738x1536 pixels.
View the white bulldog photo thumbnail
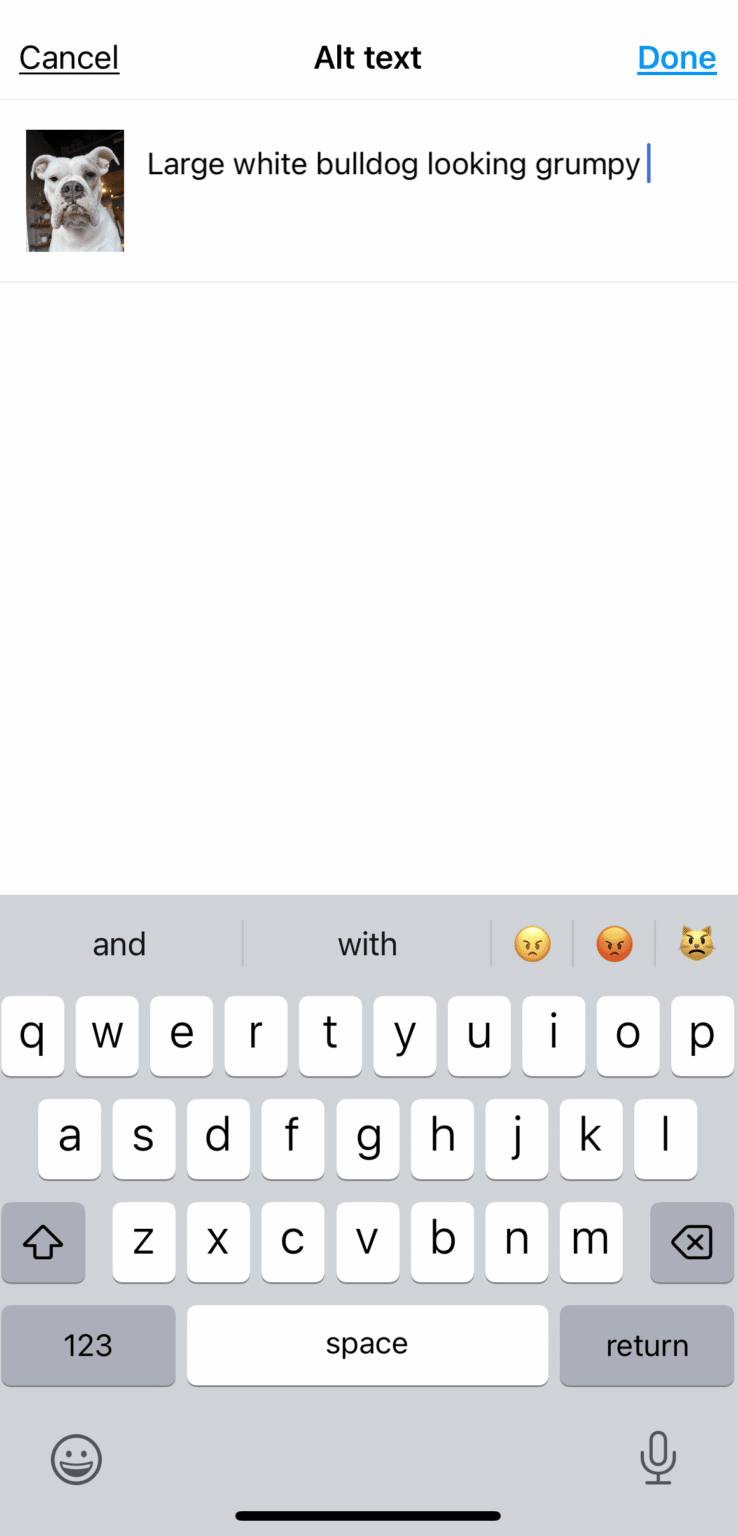[73, 190]
